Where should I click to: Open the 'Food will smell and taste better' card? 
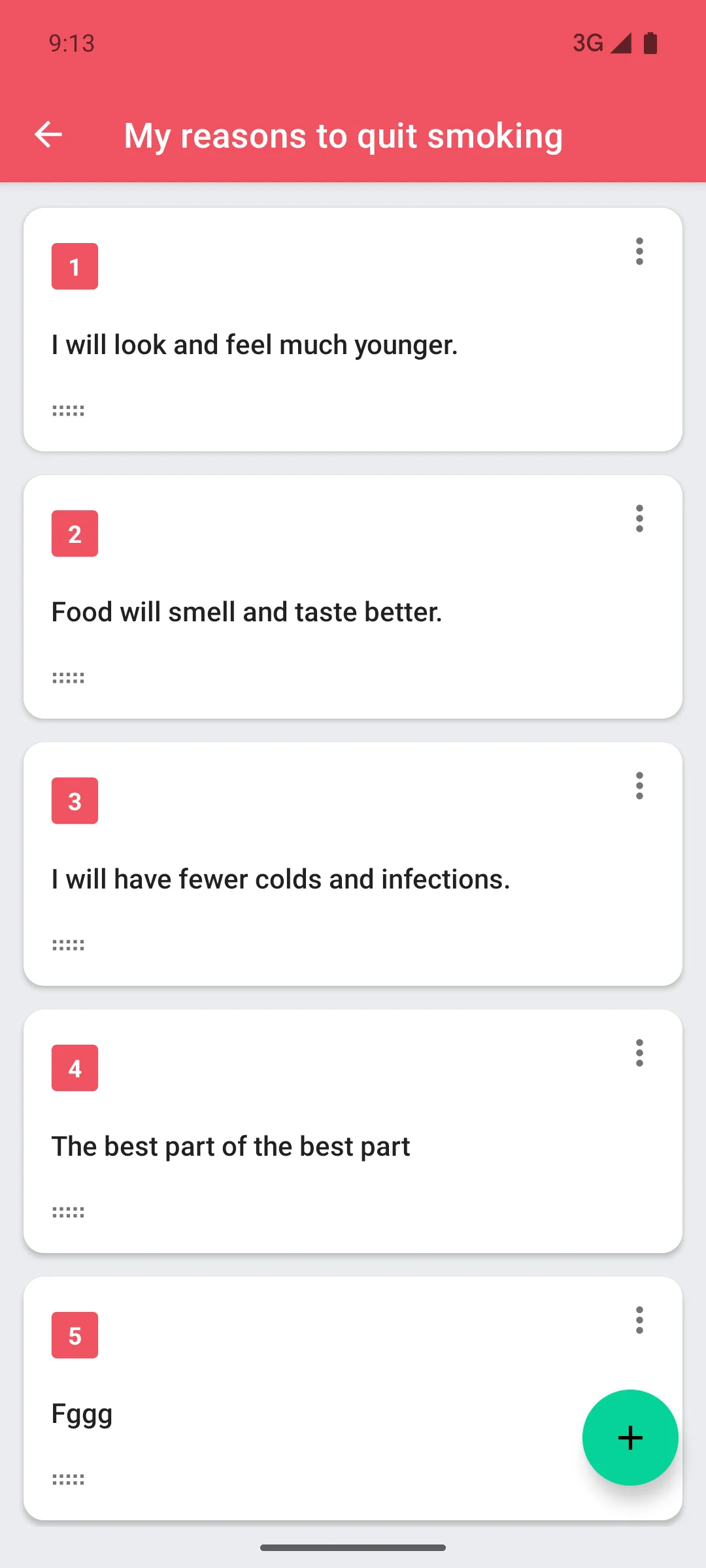247,612
